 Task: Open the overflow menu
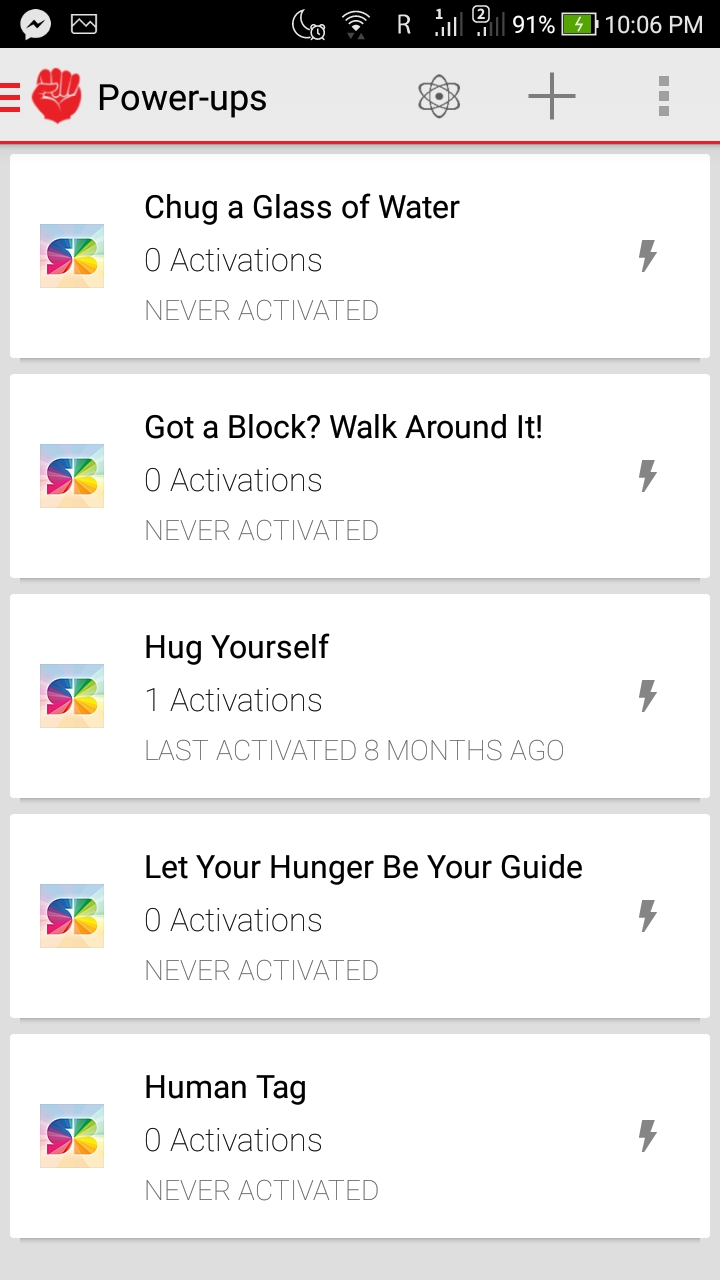coord(663,97)
